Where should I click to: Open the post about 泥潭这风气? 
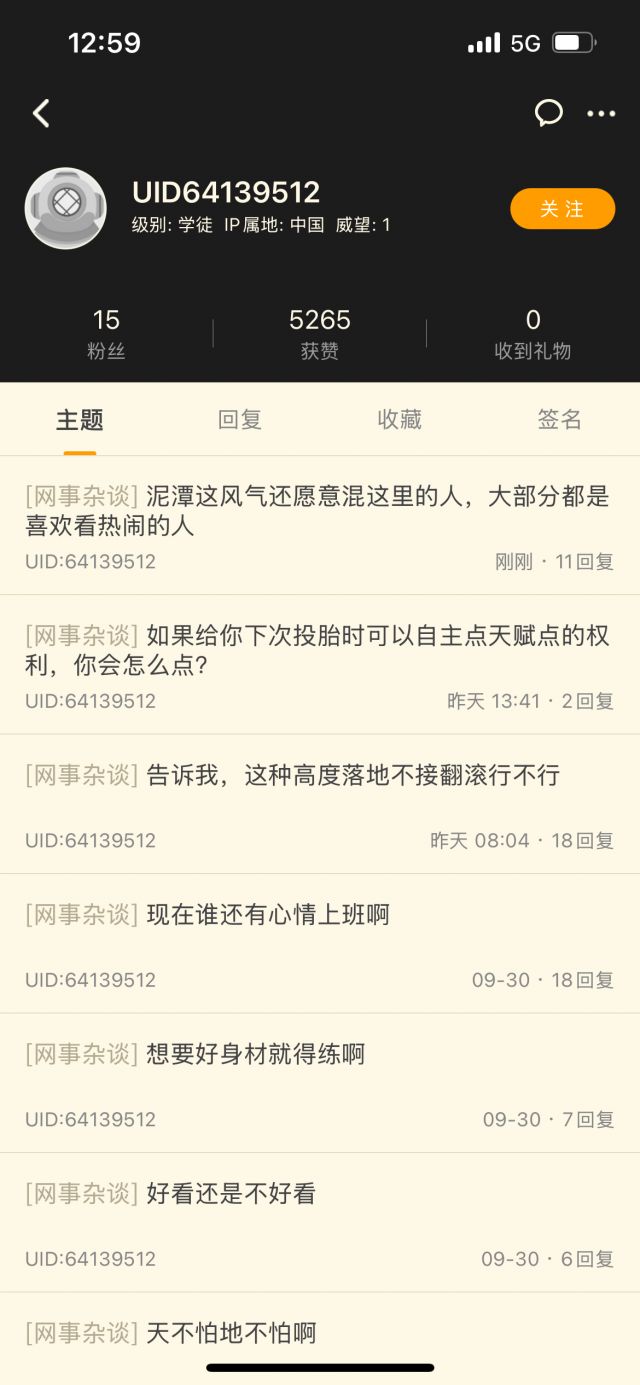(318, 510)
